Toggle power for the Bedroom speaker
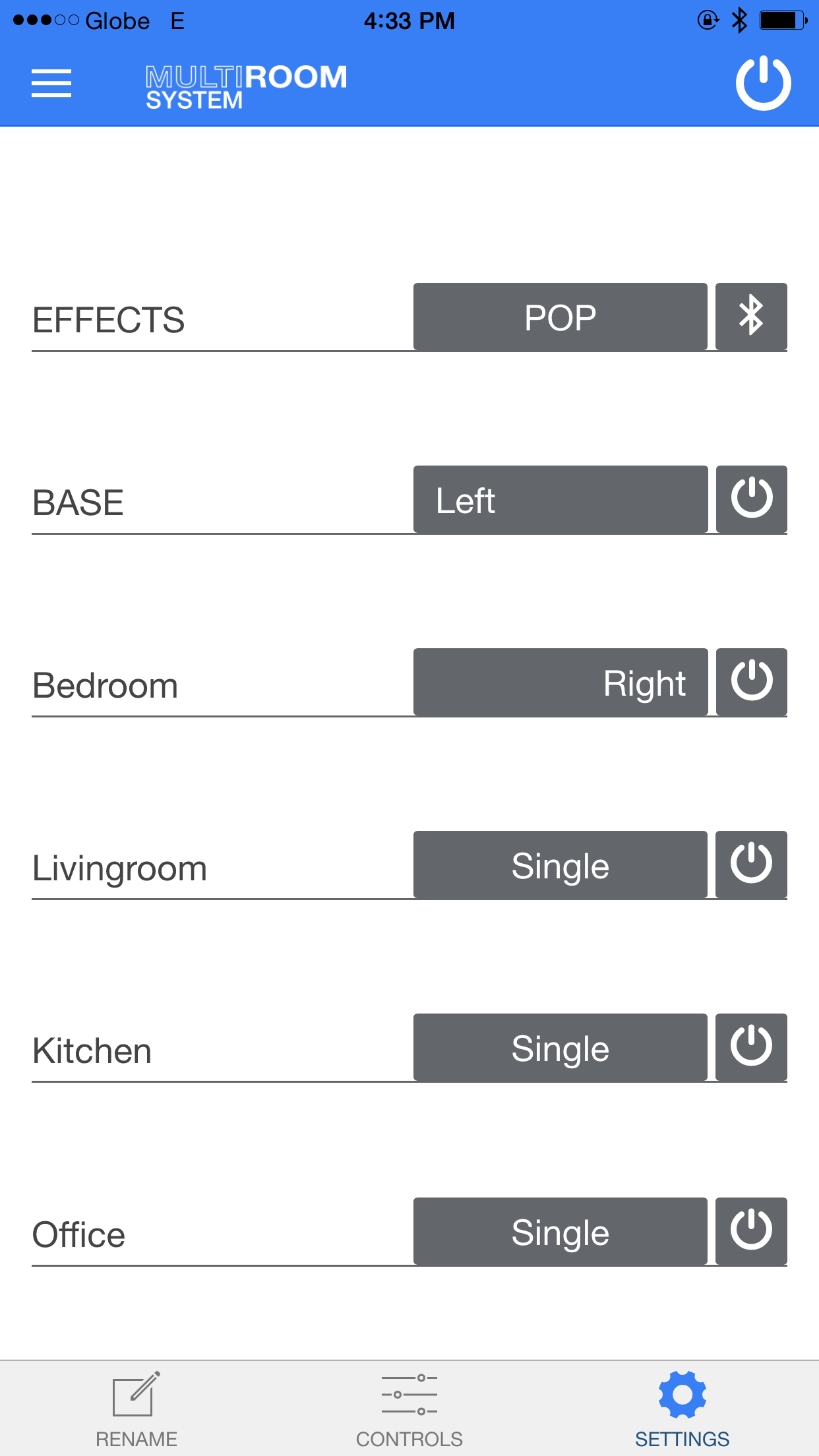The width and height of the screenshot is (819, 1456). point(751,682)
